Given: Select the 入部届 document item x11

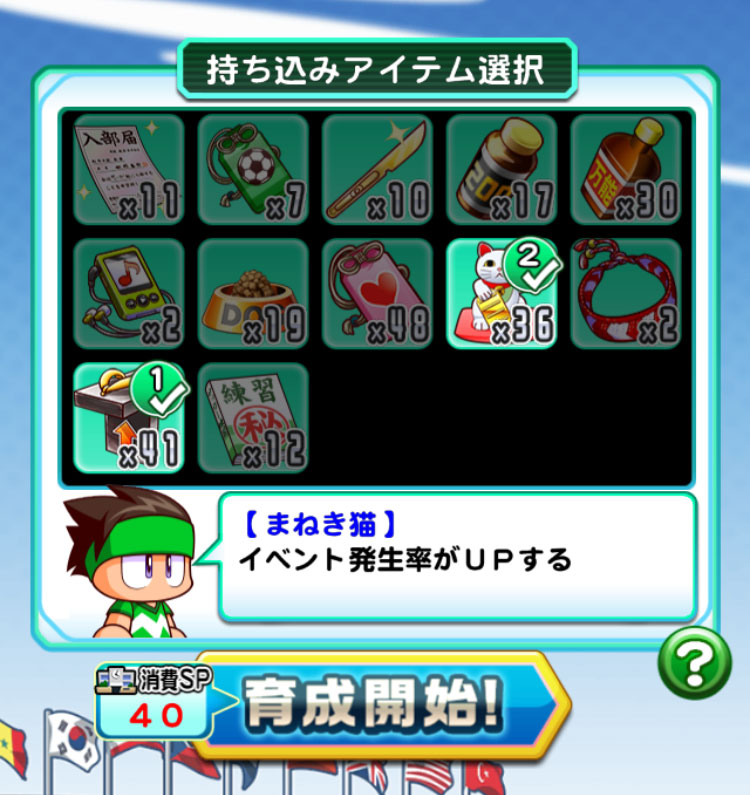Looking at the screenshot, I should [x=129, y=169].
